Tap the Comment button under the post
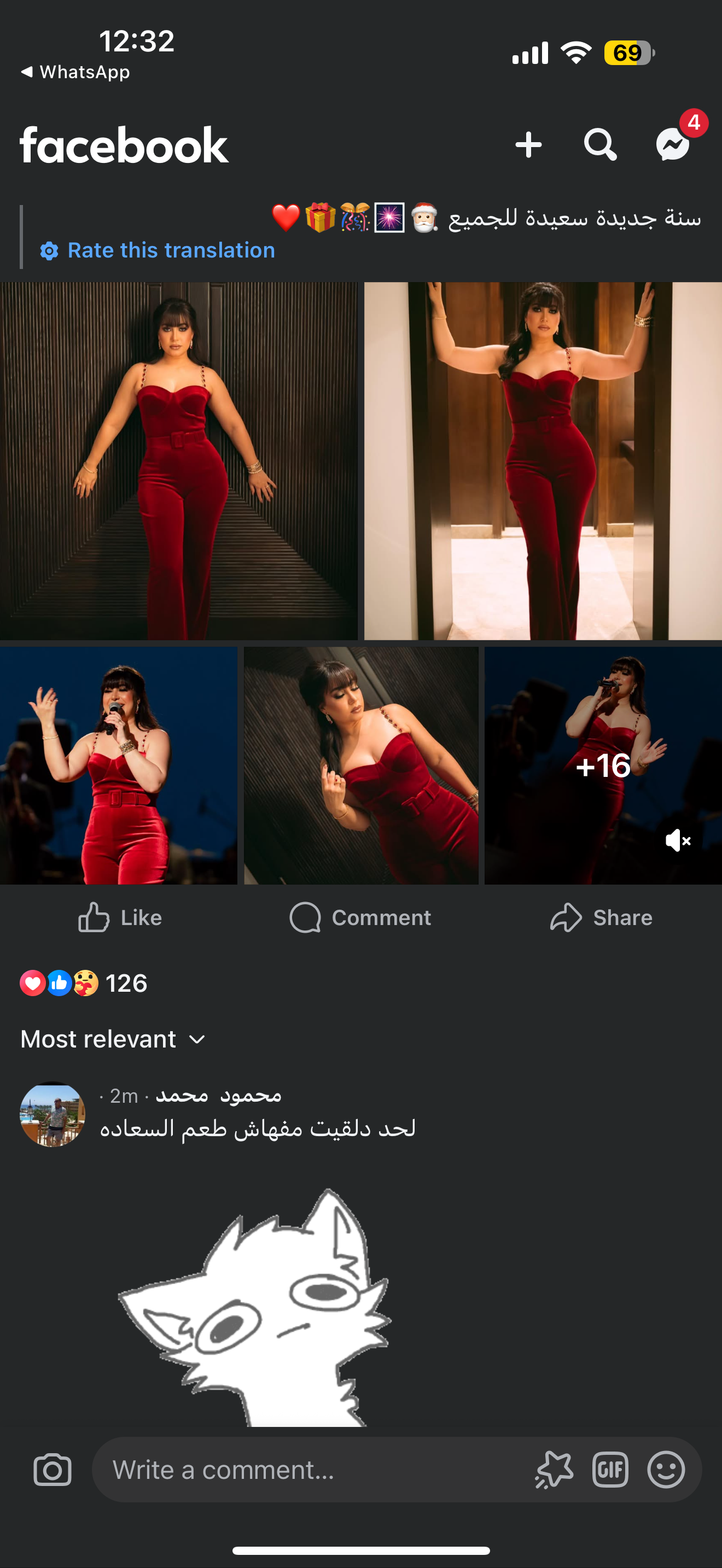This screenshot has height=1568, width=722. point(360,917)
